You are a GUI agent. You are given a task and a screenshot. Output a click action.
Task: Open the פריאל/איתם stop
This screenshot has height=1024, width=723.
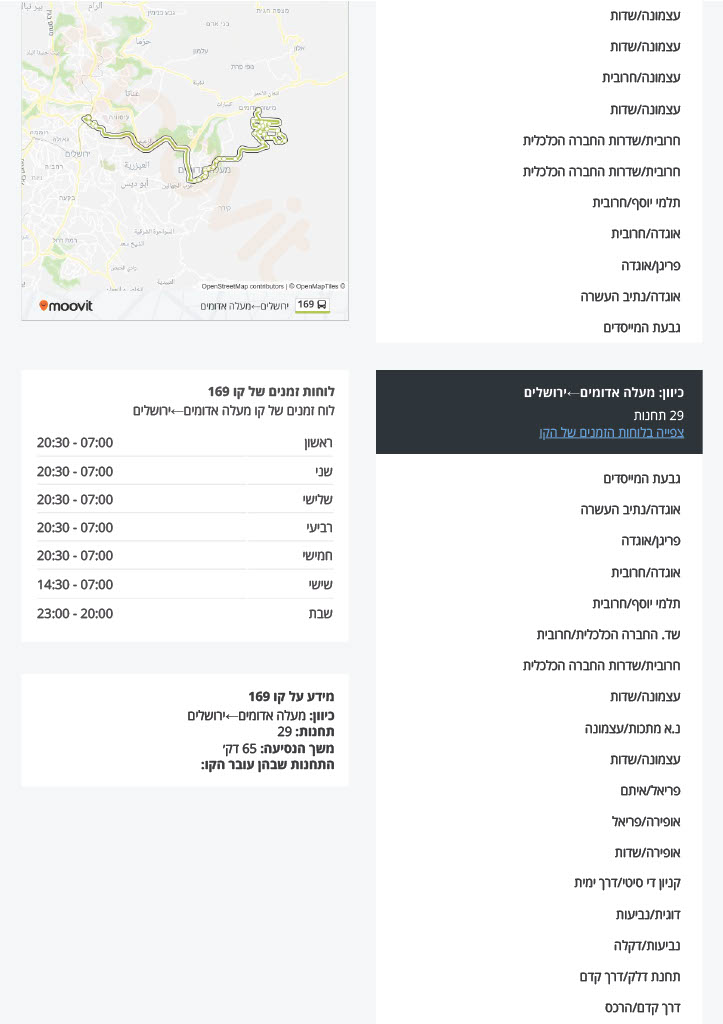(x=650, y=790)
